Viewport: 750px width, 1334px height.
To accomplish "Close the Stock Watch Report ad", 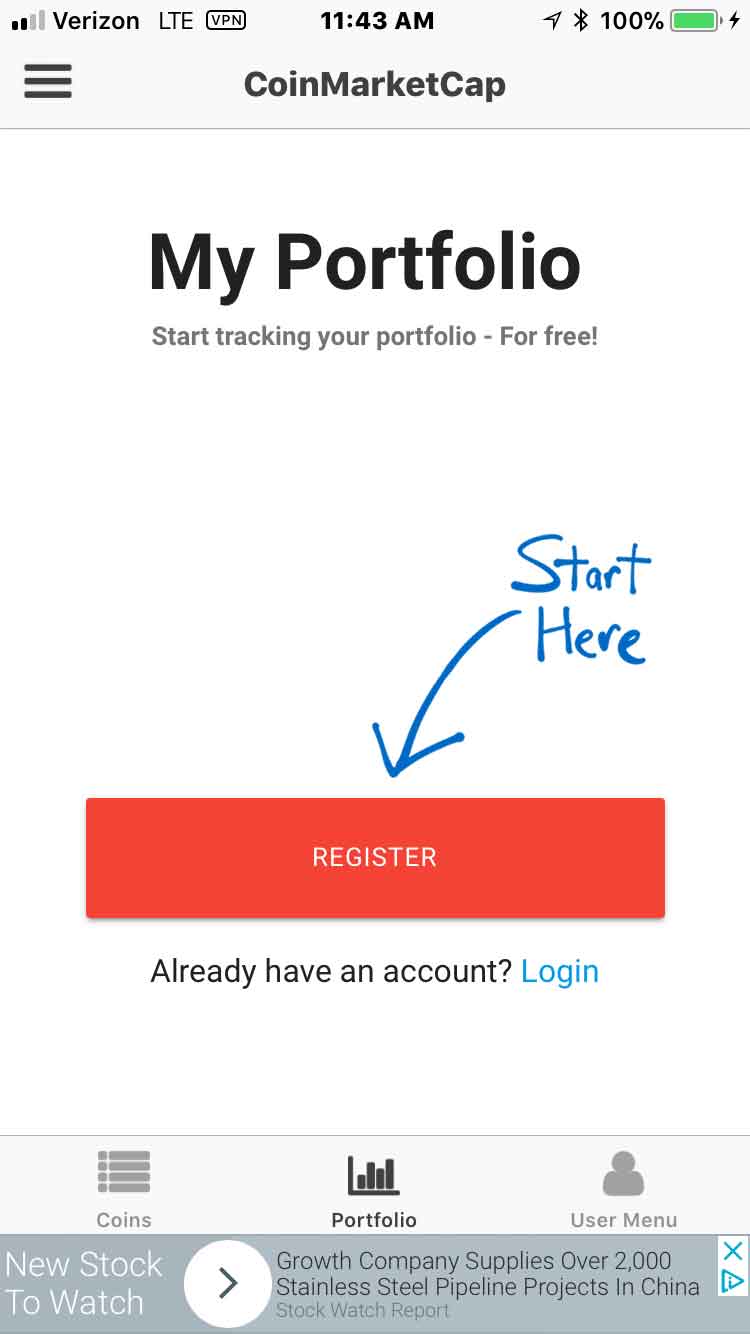I will click(733, 1250).
